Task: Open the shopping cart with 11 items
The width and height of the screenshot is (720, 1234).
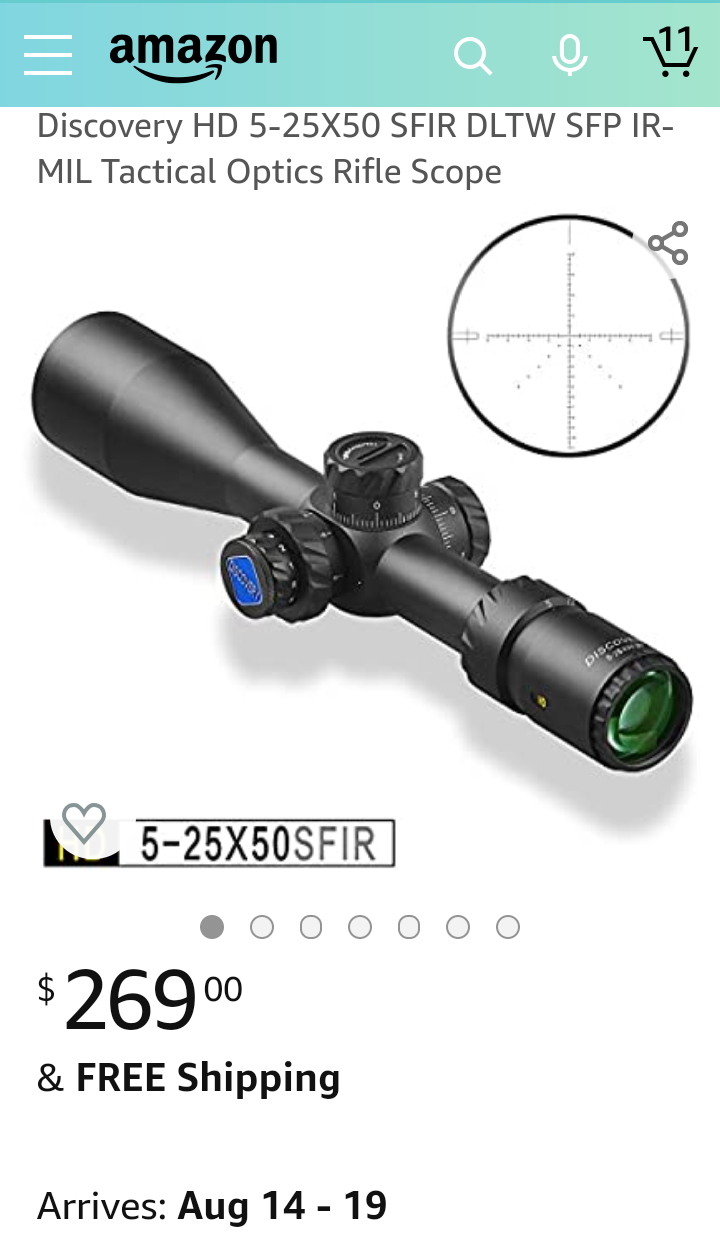Action: point(670,52)
